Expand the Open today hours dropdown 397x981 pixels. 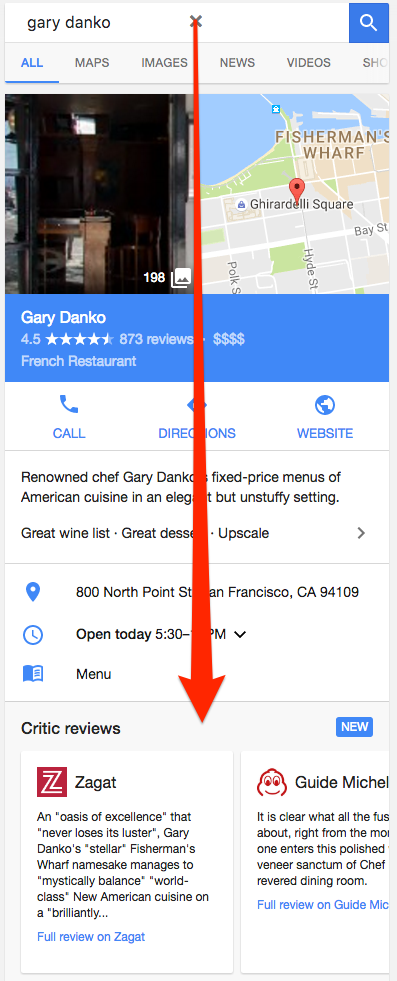(239, 634)
